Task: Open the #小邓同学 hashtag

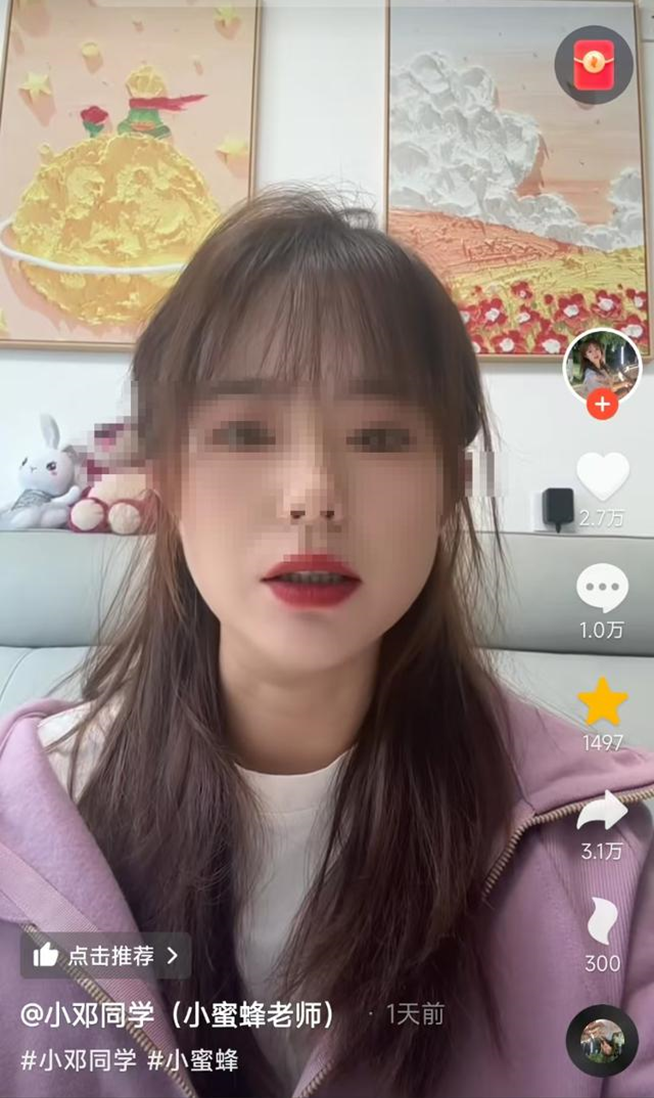Action: (78, 1061)
